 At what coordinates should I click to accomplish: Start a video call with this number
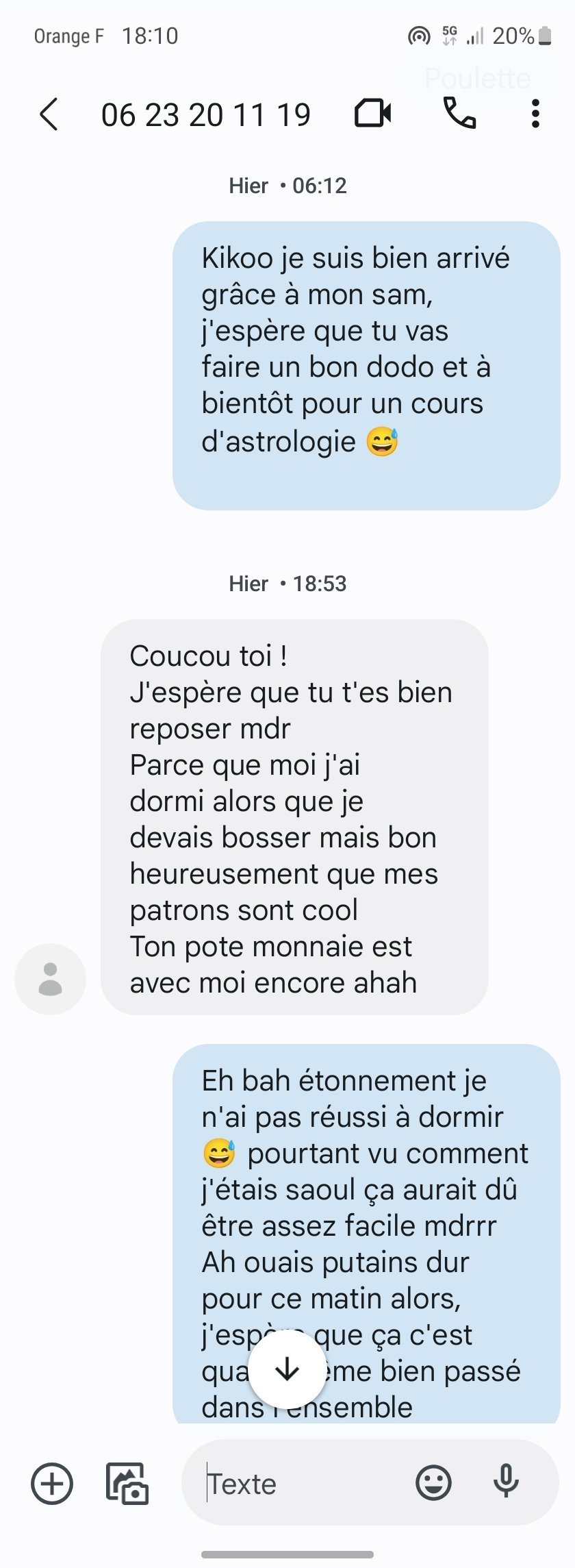(x=373, y=113)
